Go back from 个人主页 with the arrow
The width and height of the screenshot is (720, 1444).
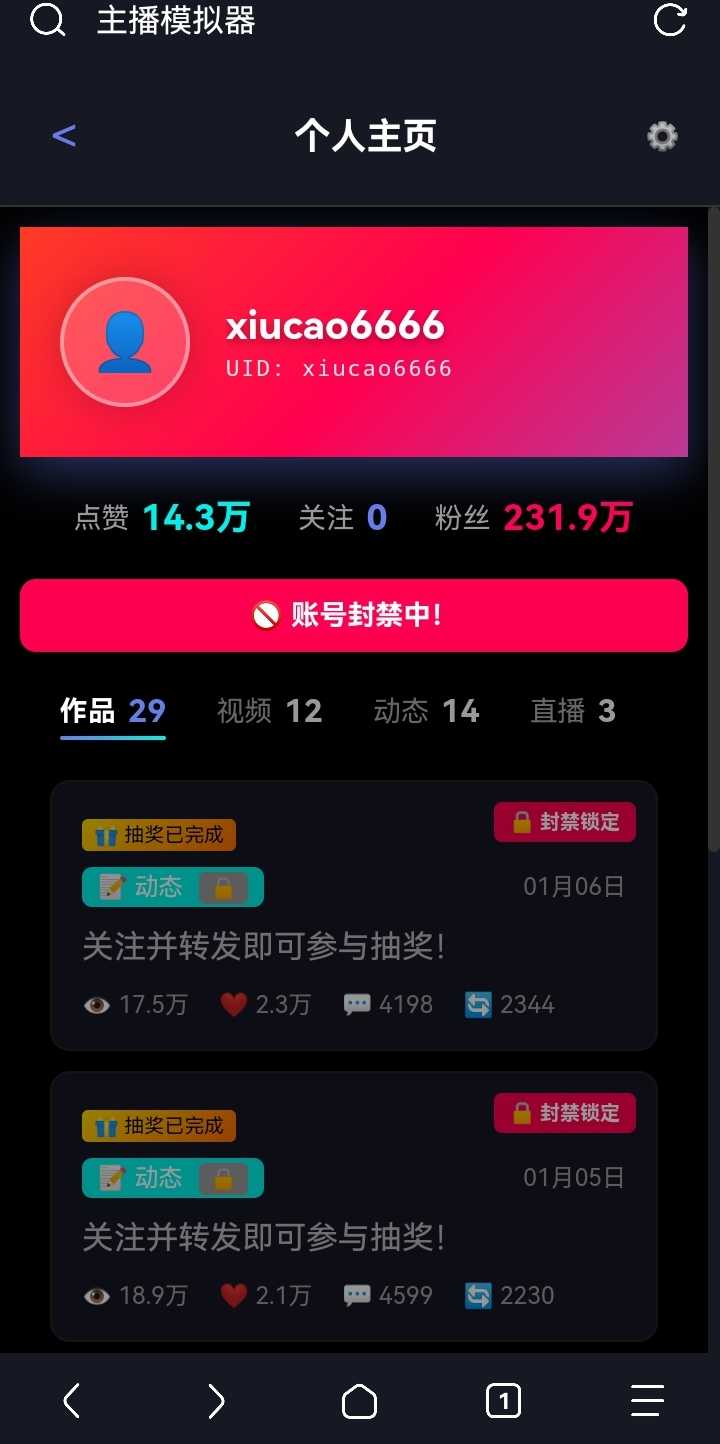click(64, 135)
